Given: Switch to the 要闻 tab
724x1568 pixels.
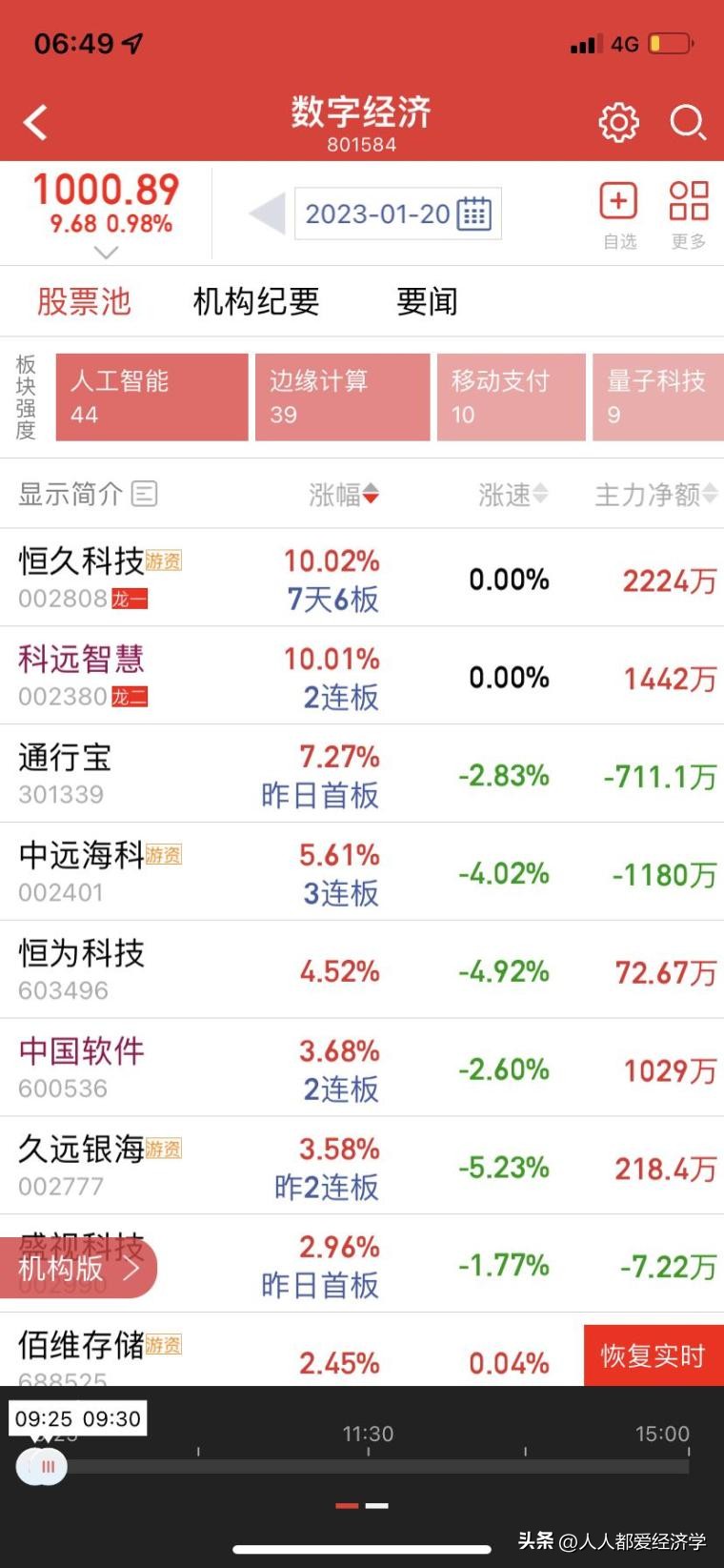Looking at the screenshot, I should [426, 301].
